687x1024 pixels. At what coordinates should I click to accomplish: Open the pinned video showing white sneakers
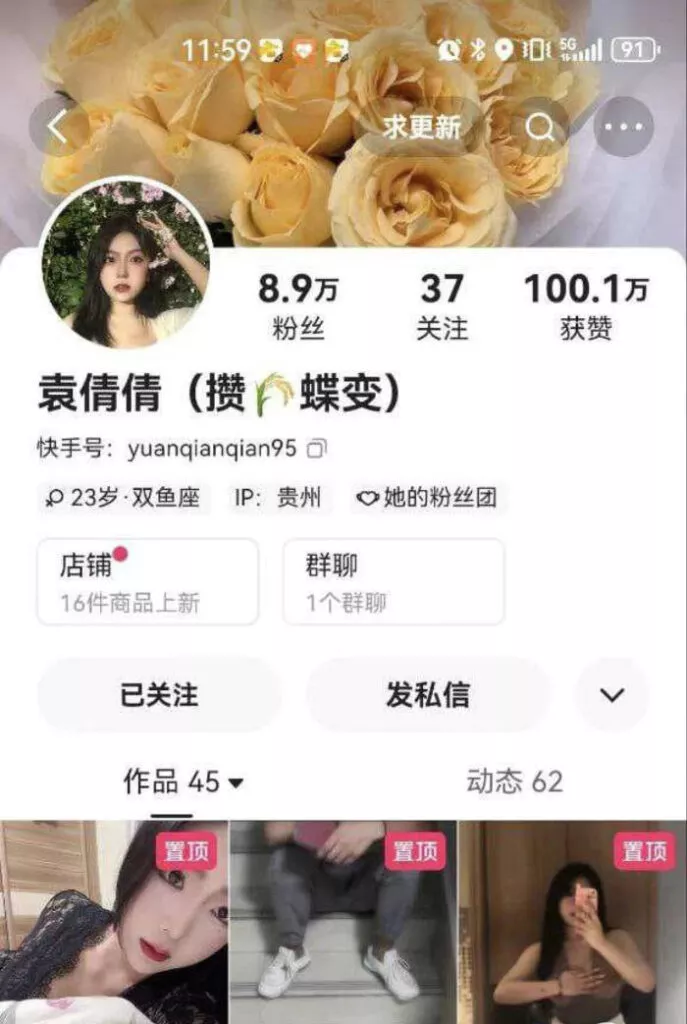[x=342, y=922]
